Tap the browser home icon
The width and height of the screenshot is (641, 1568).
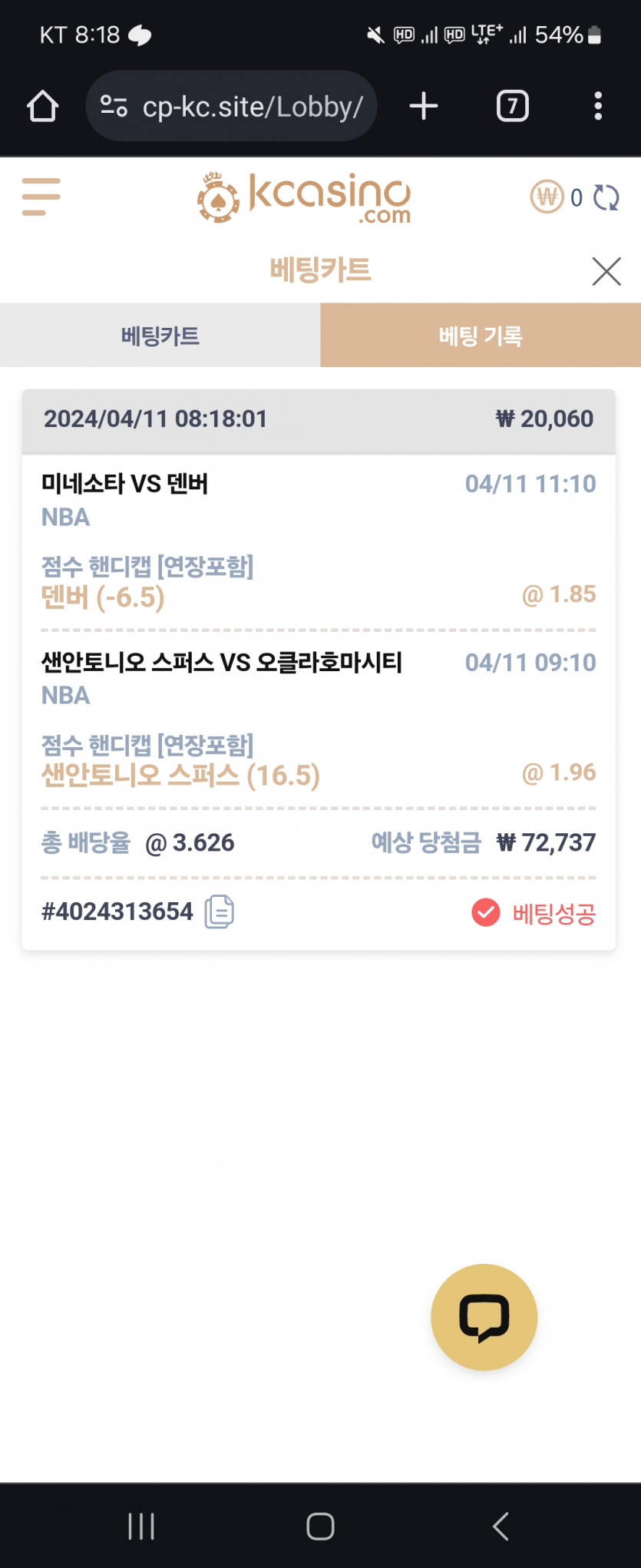point(43,106)
